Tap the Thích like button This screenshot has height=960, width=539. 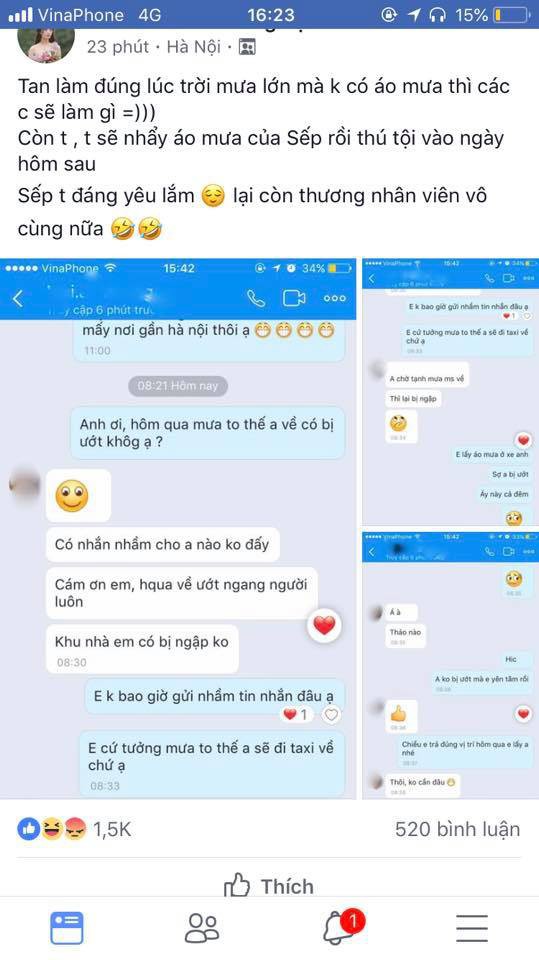tap(269, 885)
